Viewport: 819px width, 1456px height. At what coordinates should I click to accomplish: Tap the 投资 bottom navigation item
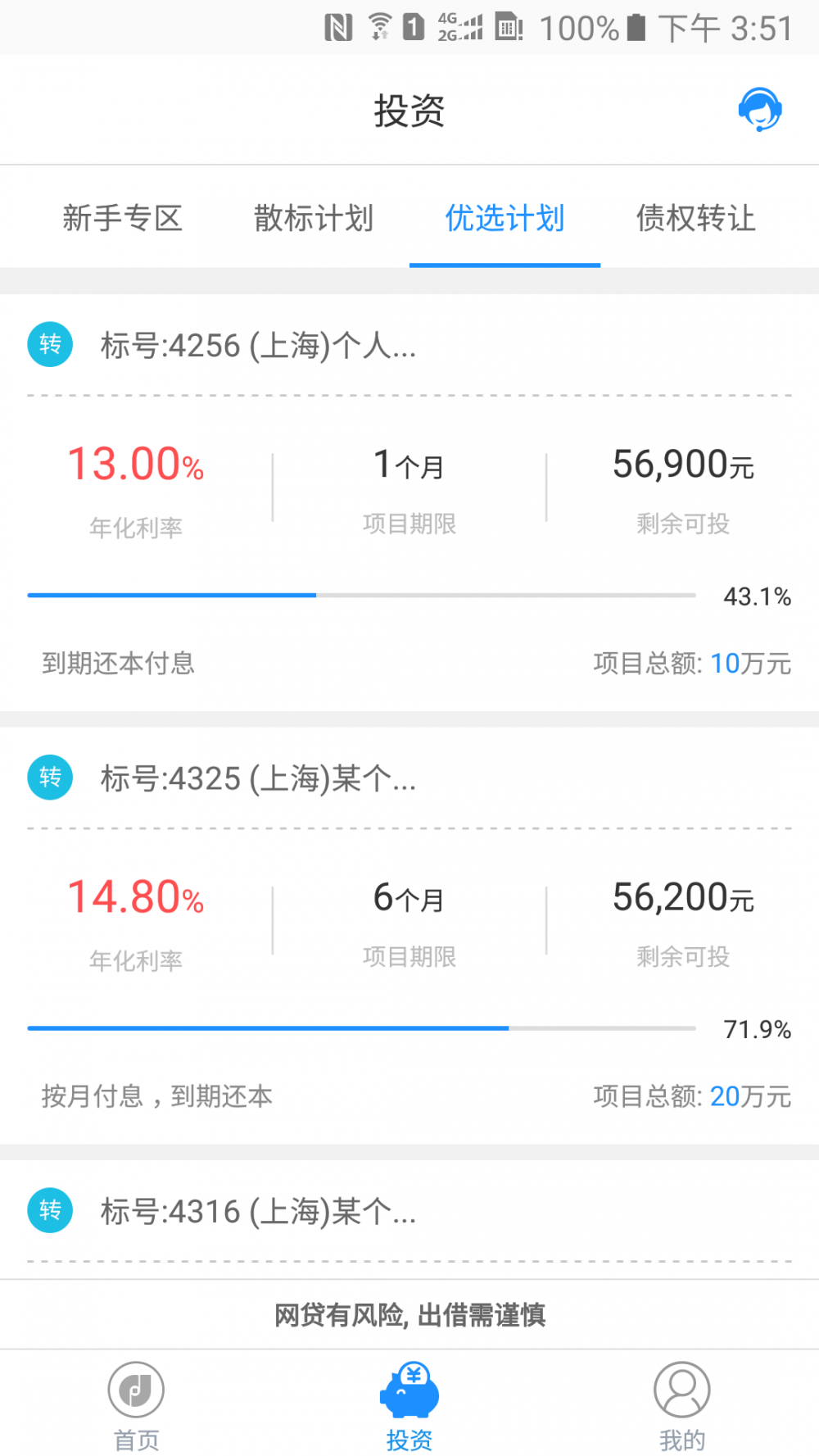point(409,1404)
